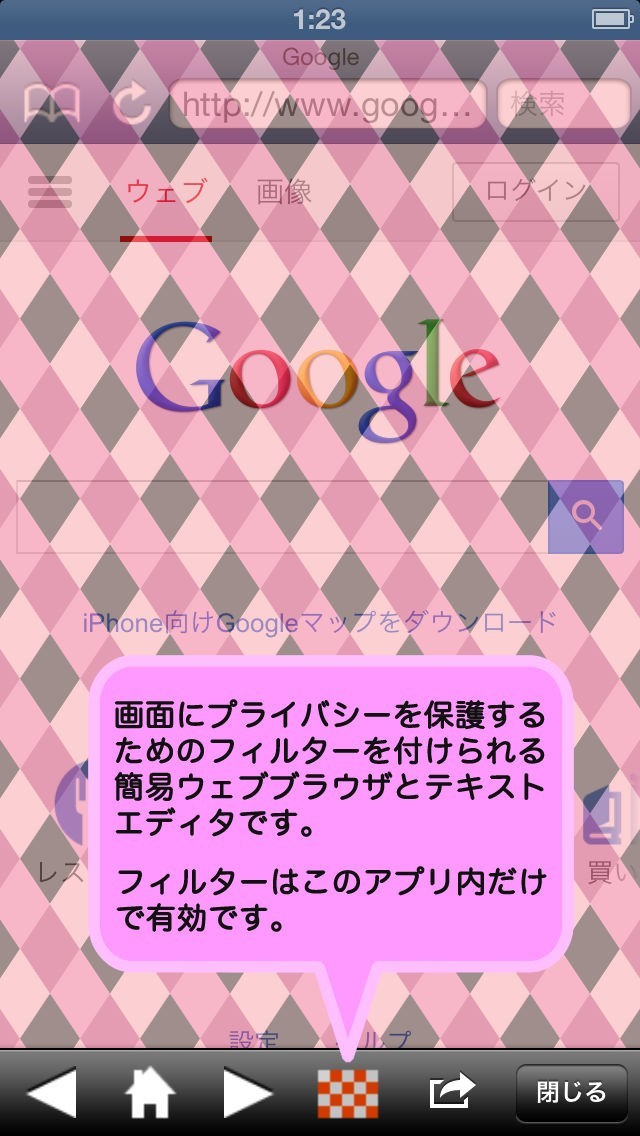Viewport: 640px width, 1136px height.
Task: Tap the ログイン button
Action: (x=536, y=192)
